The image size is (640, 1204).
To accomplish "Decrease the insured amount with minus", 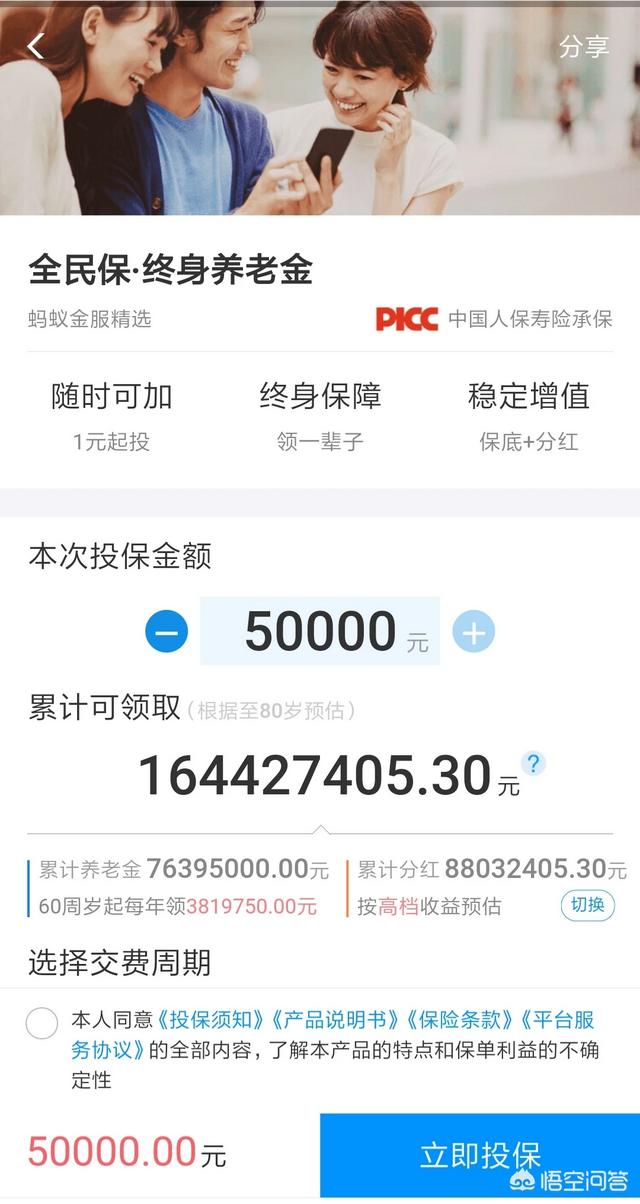I will click(166, 632).
